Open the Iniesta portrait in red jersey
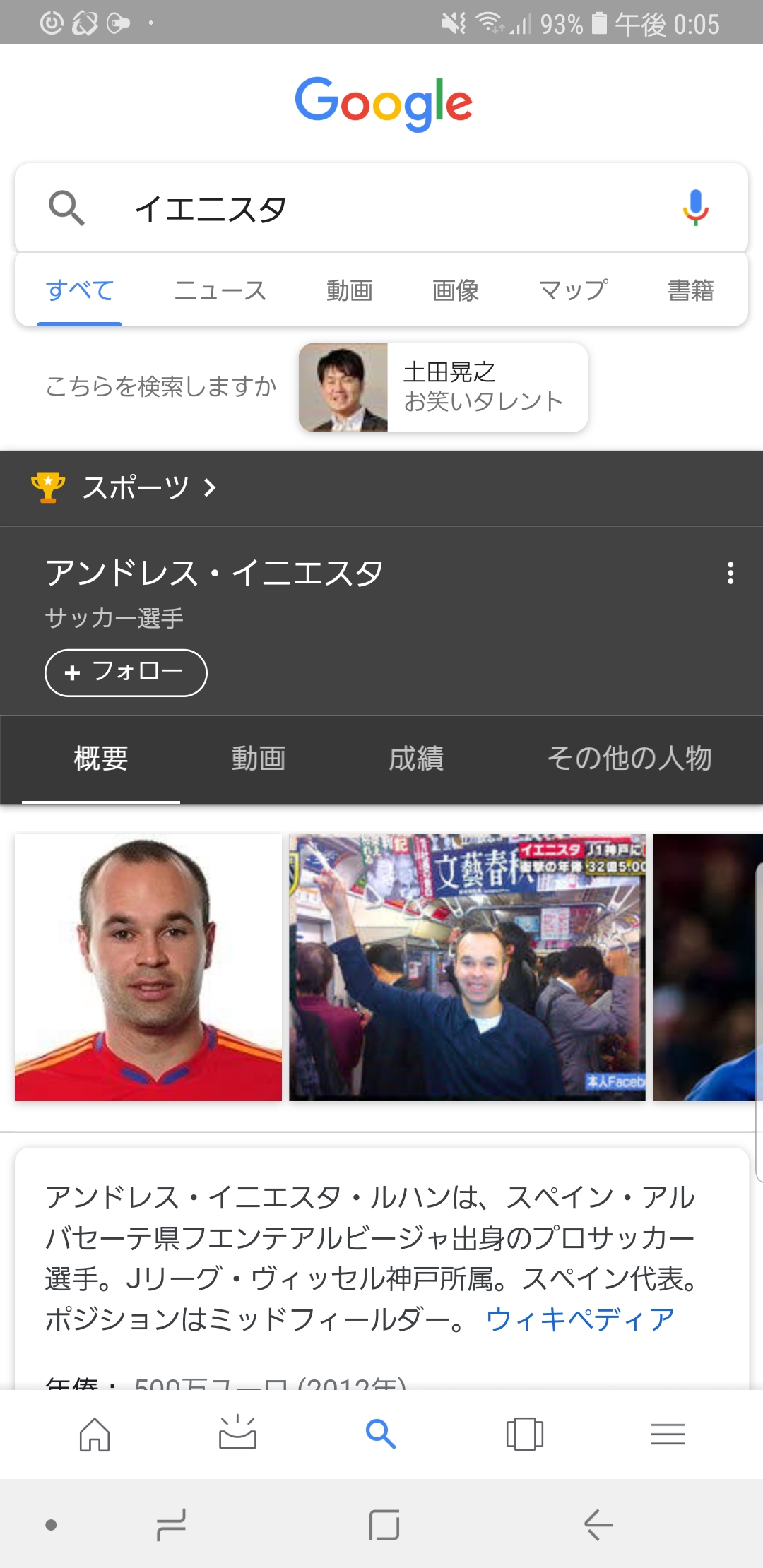Viewport: 763px width, 1568px height. 148,967
